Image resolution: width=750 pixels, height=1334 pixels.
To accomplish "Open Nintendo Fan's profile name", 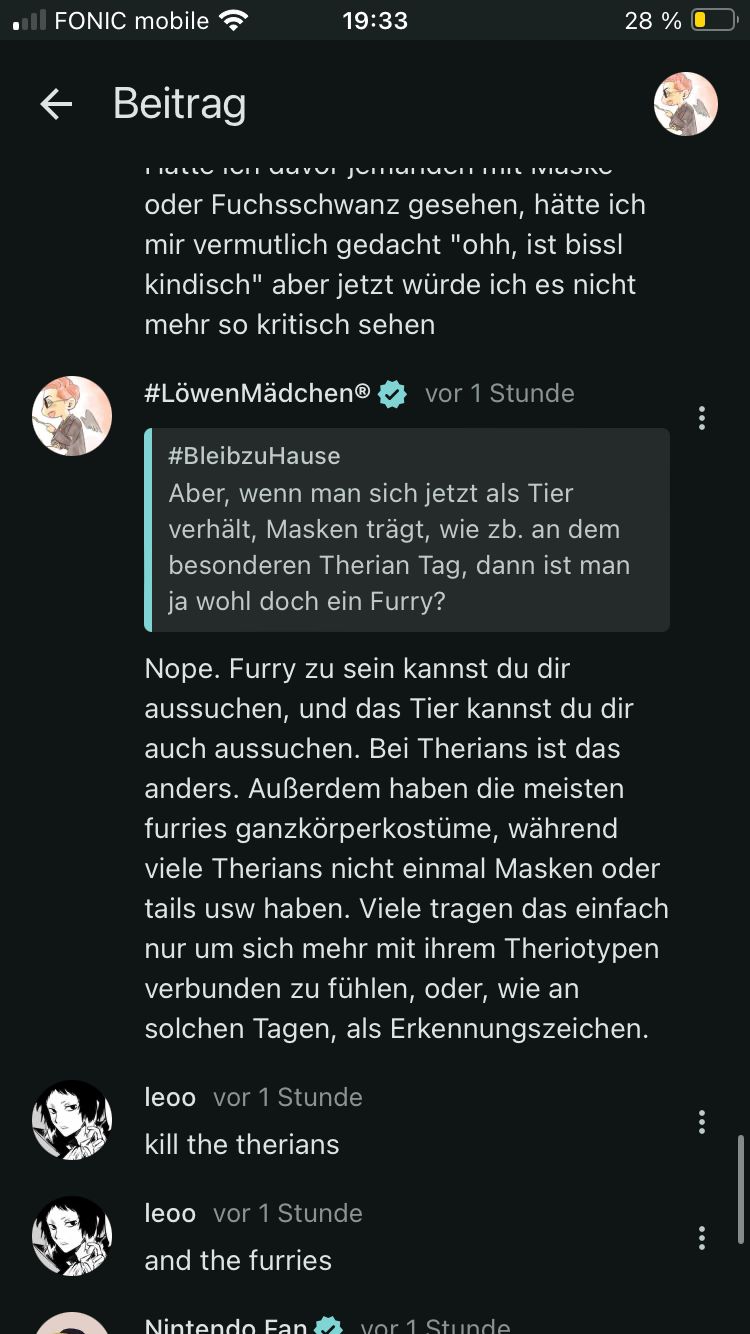I will [226, 1326].
